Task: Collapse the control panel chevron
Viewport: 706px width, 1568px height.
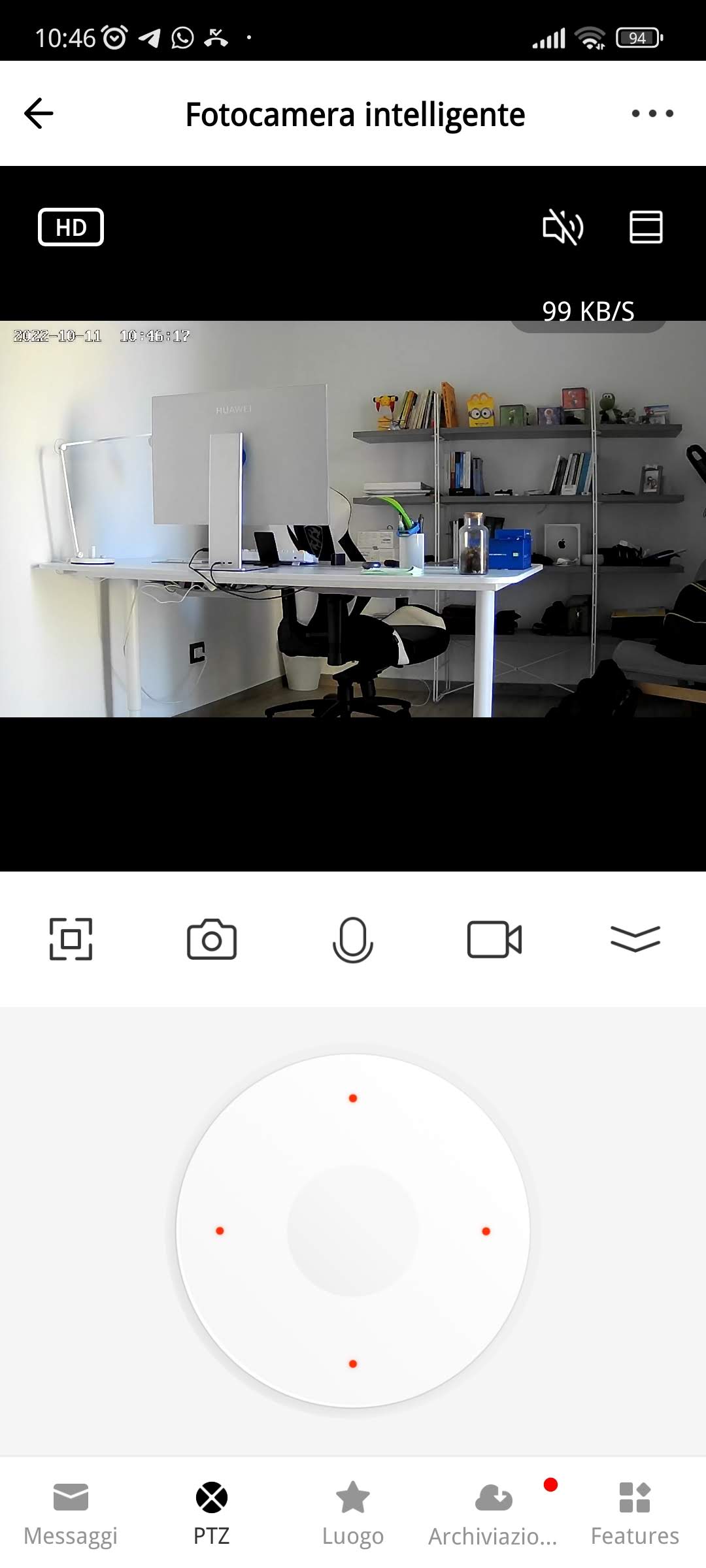Action: tap(635, 939)
